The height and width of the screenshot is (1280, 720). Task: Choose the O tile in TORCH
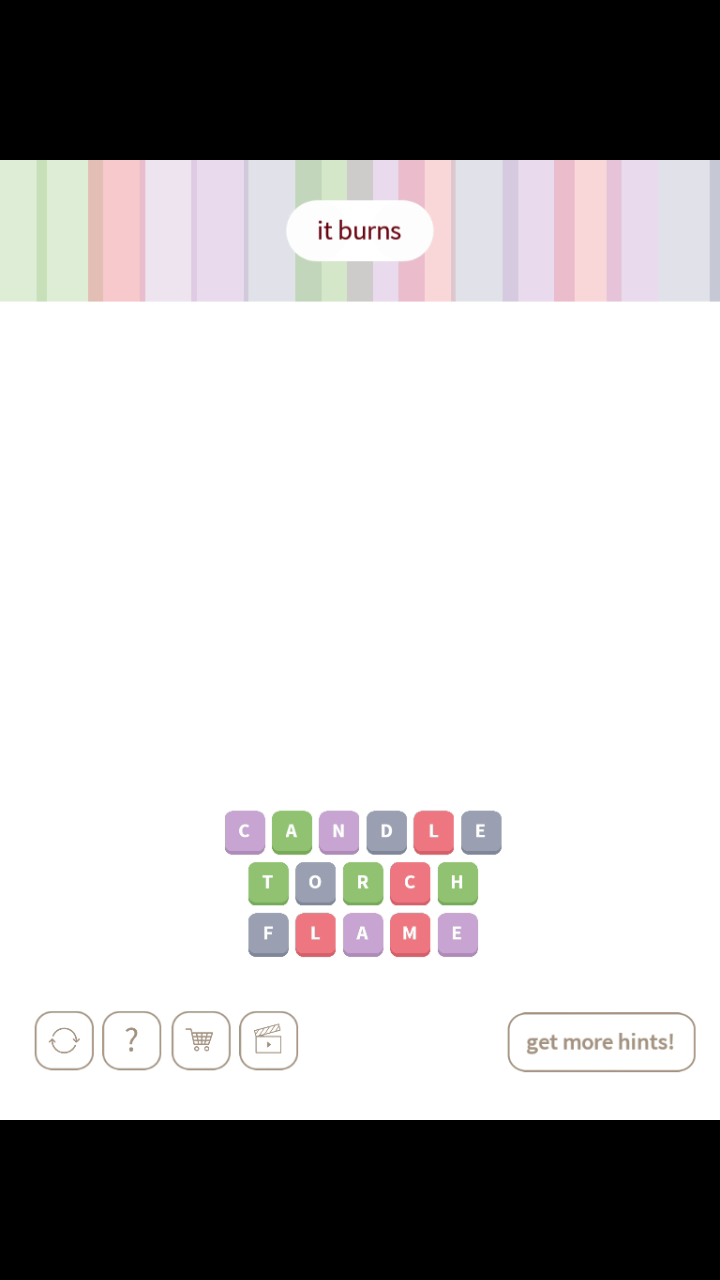tap(315, 882)
